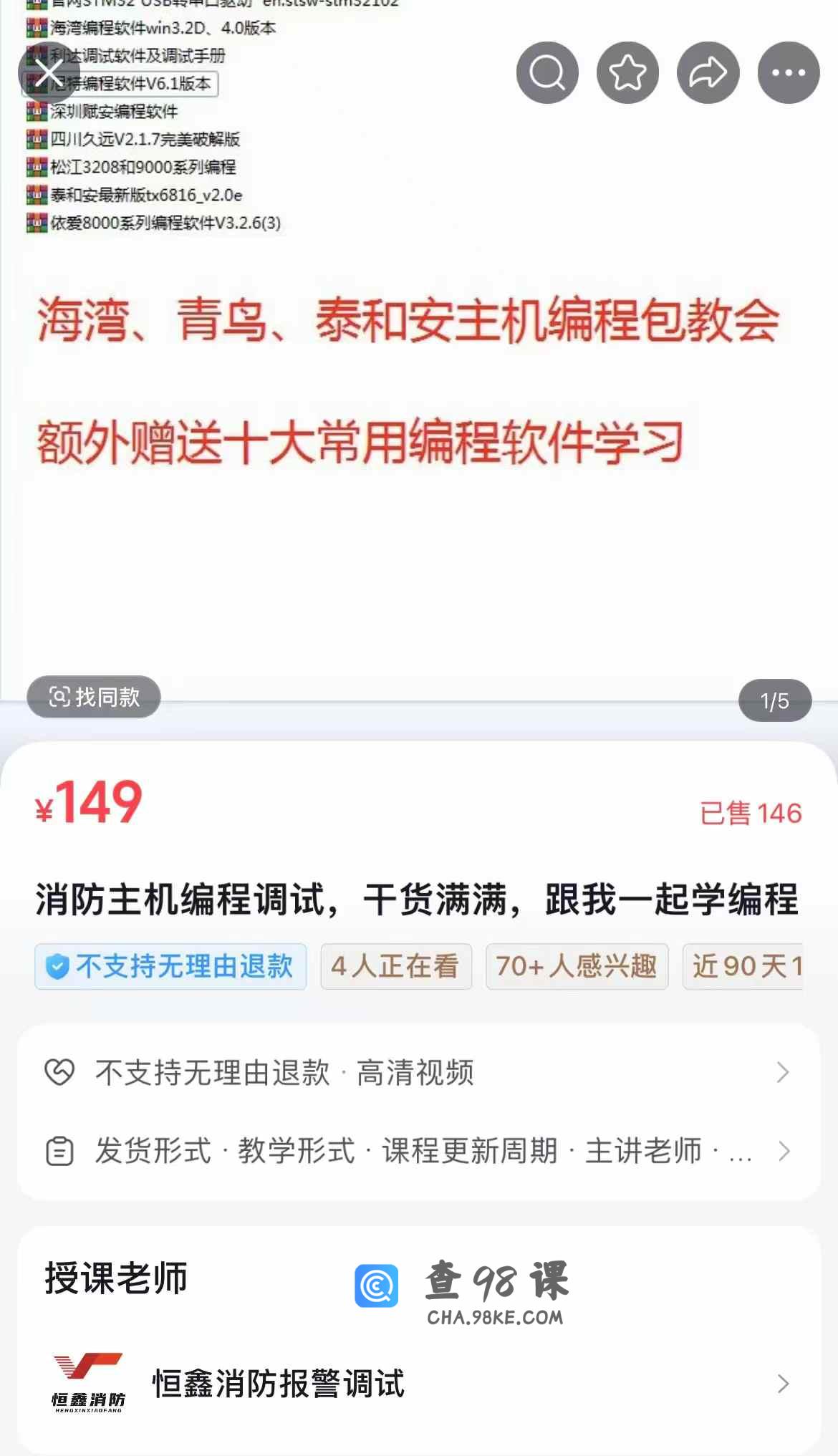
Task: Favorite this course with the star
Action: pyautogui.click(x=627, y=72)
